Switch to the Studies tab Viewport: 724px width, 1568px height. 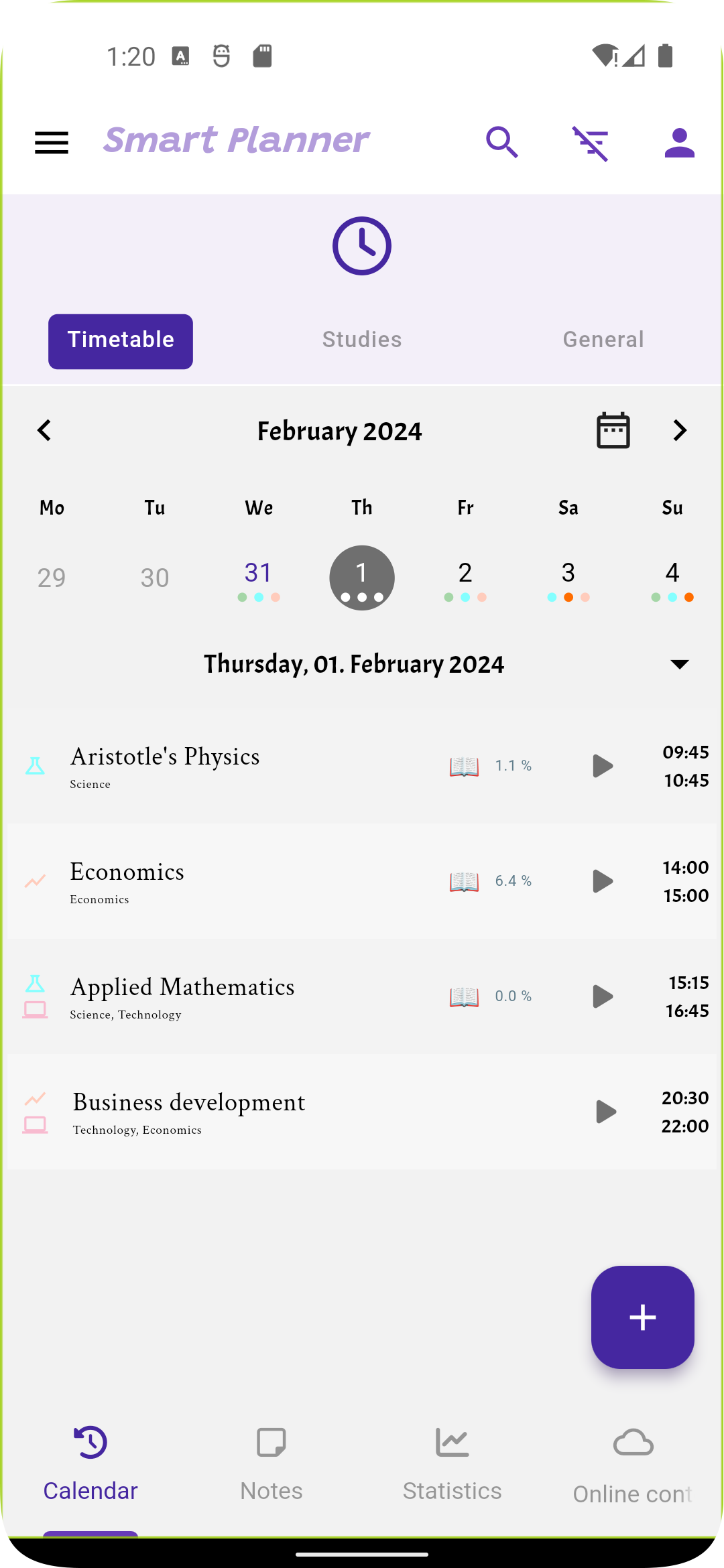pyautogui.click(x=362, y=340)
